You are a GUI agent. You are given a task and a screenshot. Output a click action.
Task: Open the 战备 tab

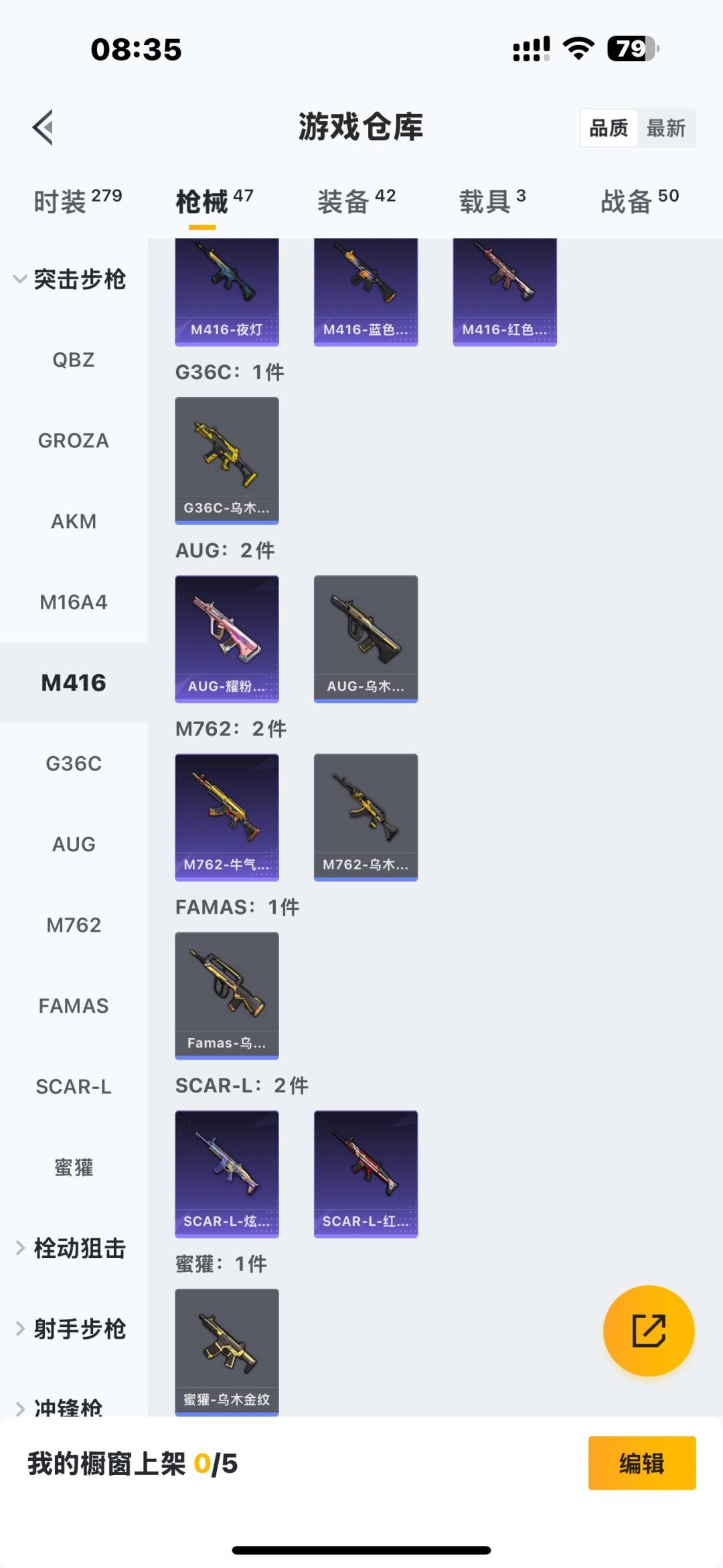pos(639,201)
